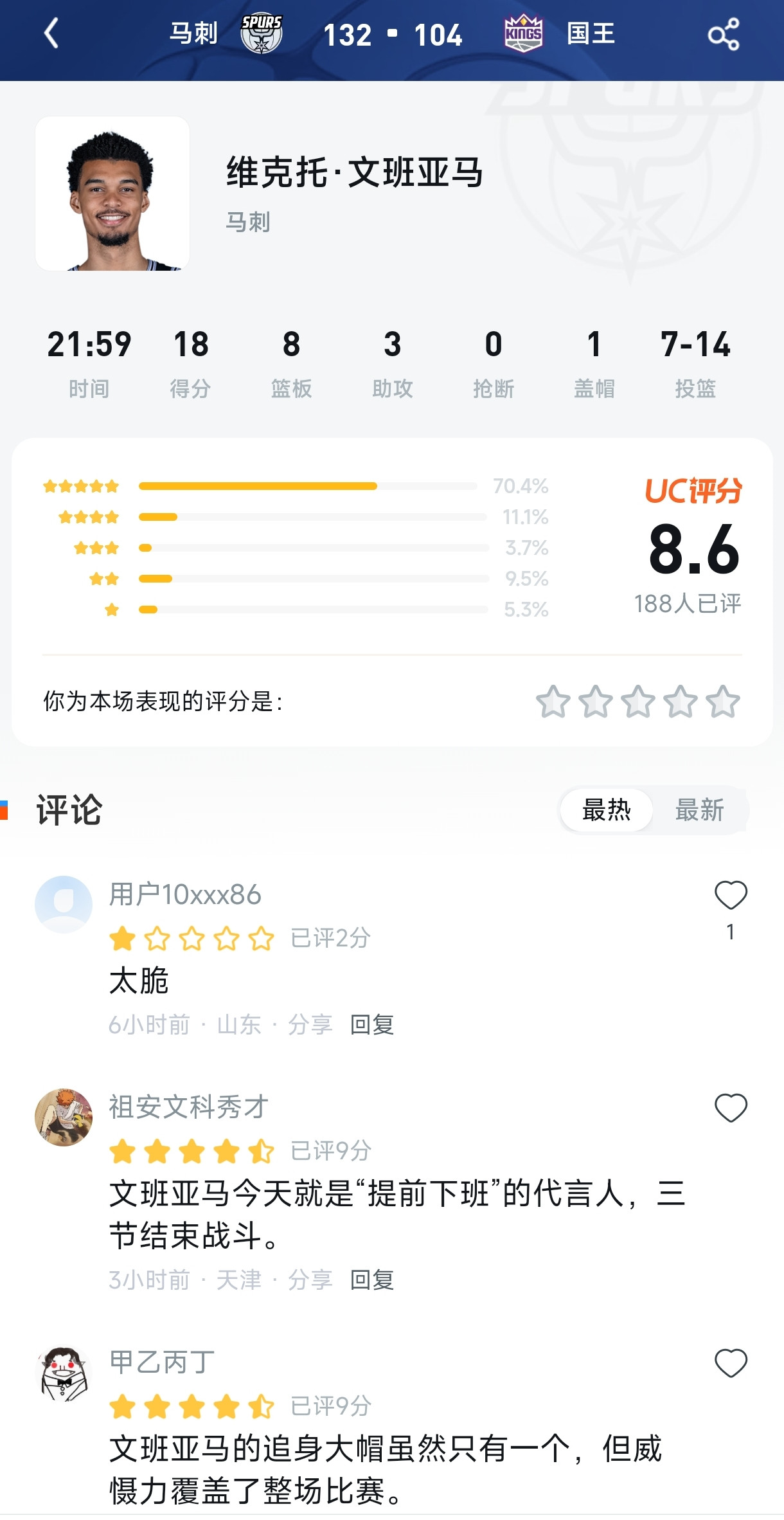Image resolution: width=784 pixels, height=1520 pixels.
Task: Open 甲乙丙丁's profile avatar
Action: 64,1375
